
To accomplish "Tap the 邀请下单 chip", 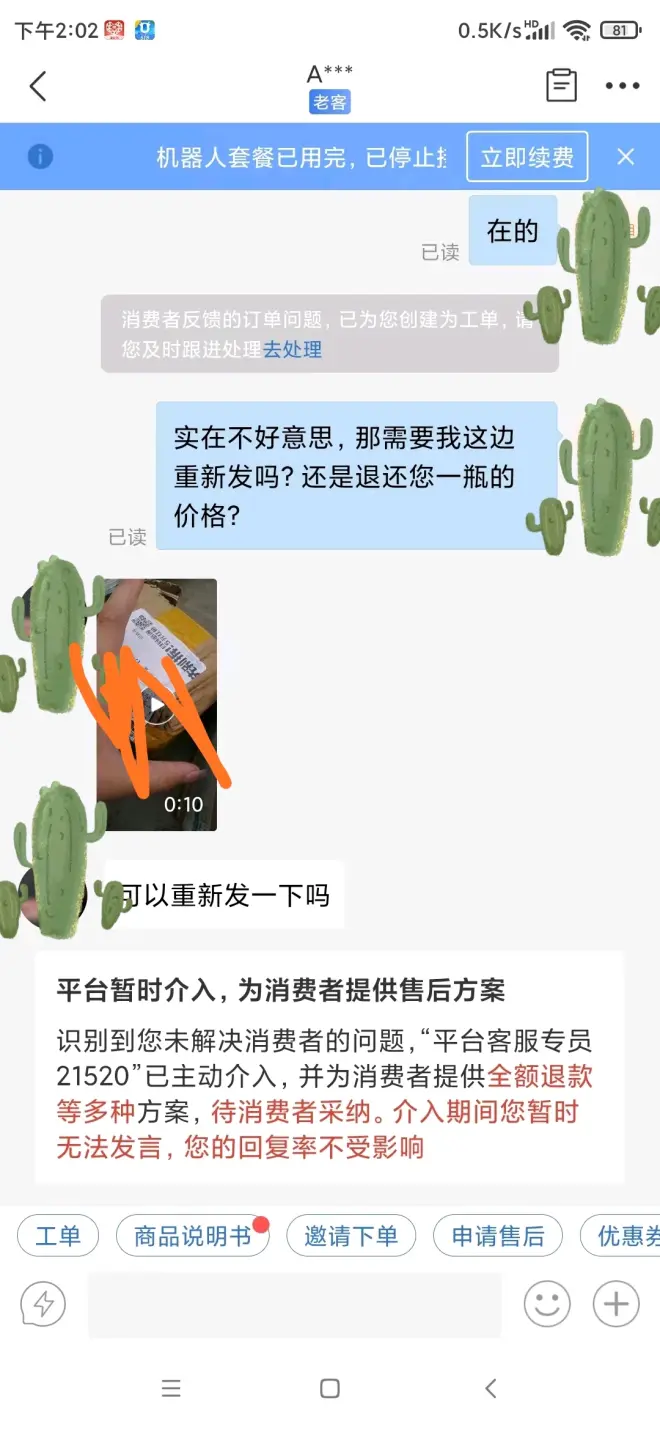I will pos(351,1236).
